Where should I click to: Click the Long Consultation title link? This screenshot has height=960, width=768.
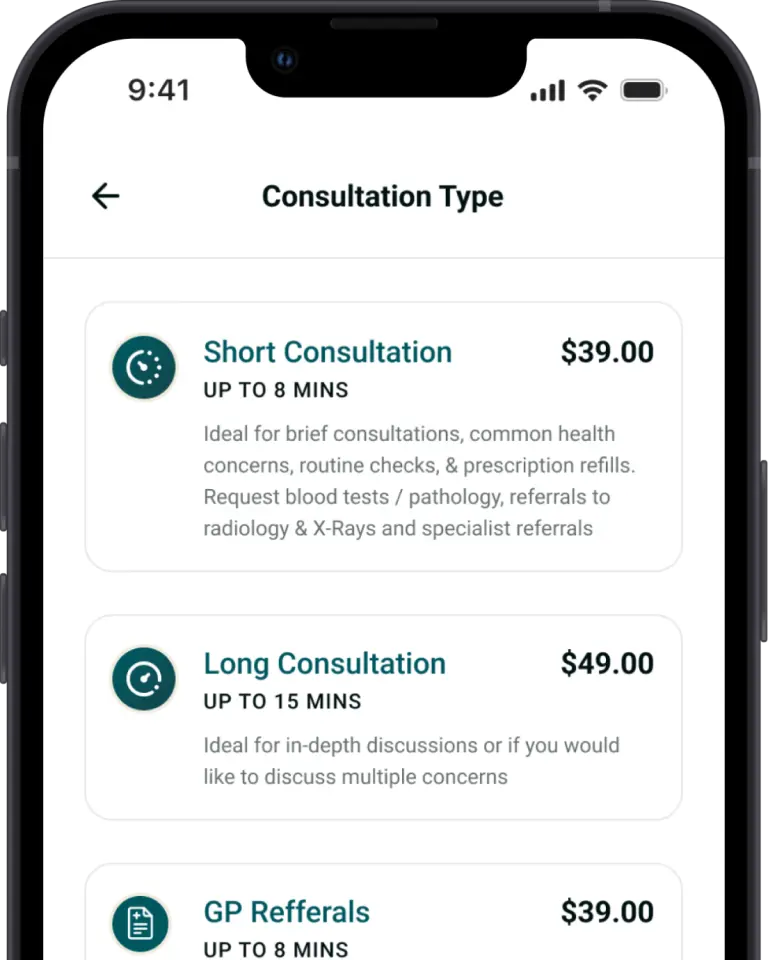[324, 664]
